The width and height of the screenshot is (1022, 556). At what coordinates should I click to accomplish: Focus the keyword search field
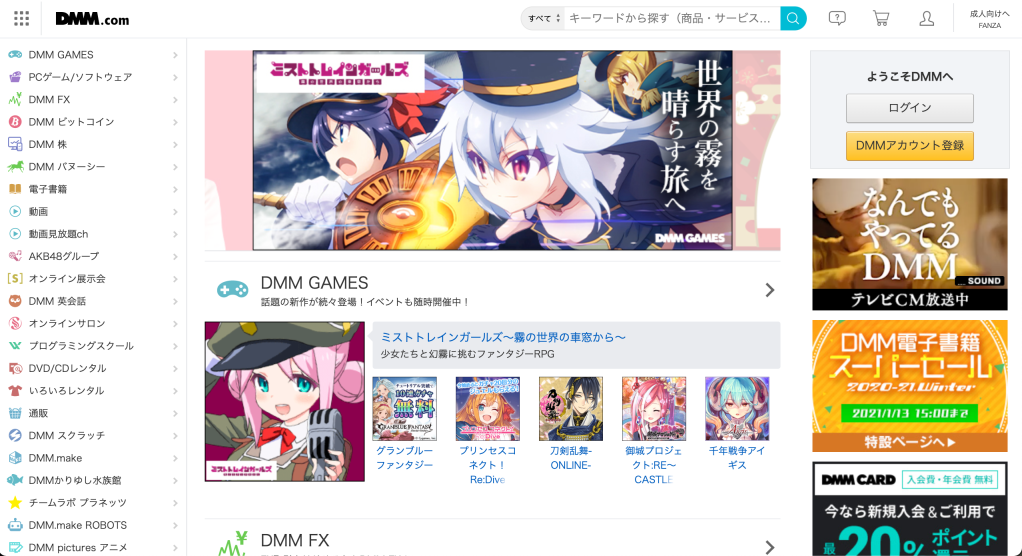(670, 18)
